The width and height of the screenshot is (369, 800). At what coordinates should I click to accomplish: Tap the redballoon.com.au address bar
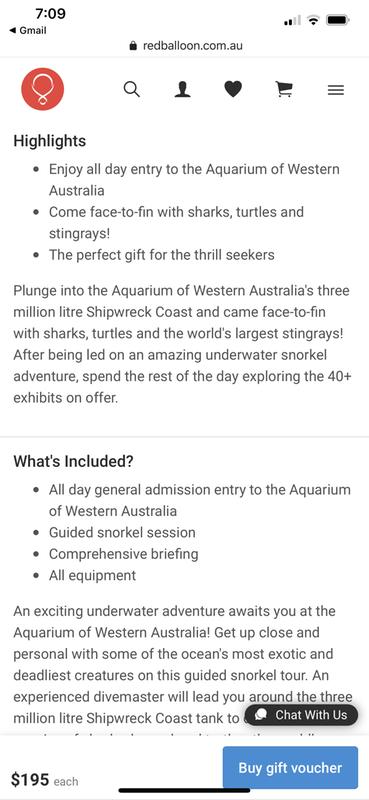click(x=186, y=46)
